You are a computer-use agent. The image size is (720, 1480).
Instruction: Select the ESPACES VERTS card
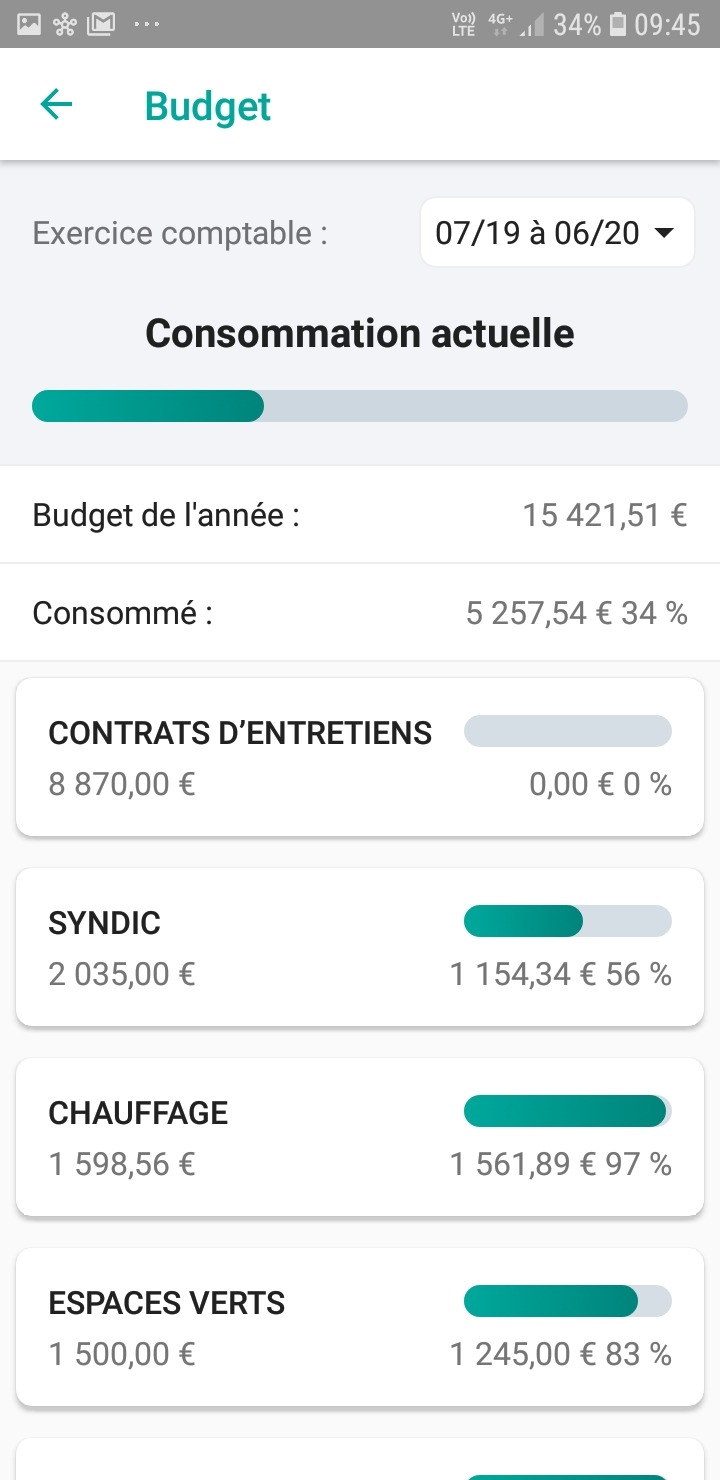coord(360,1327)
